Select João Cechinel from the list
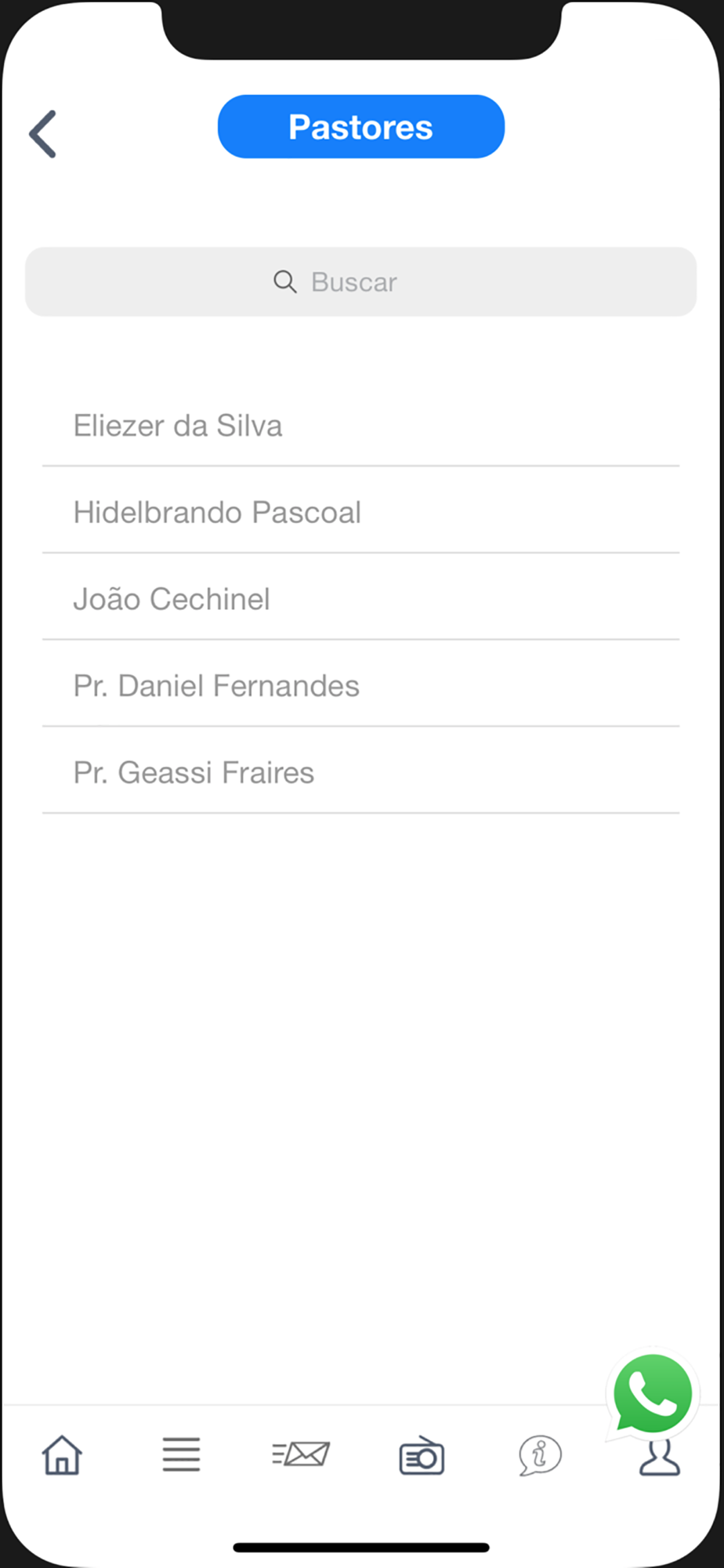724x1568 pixels. point(360,599)
